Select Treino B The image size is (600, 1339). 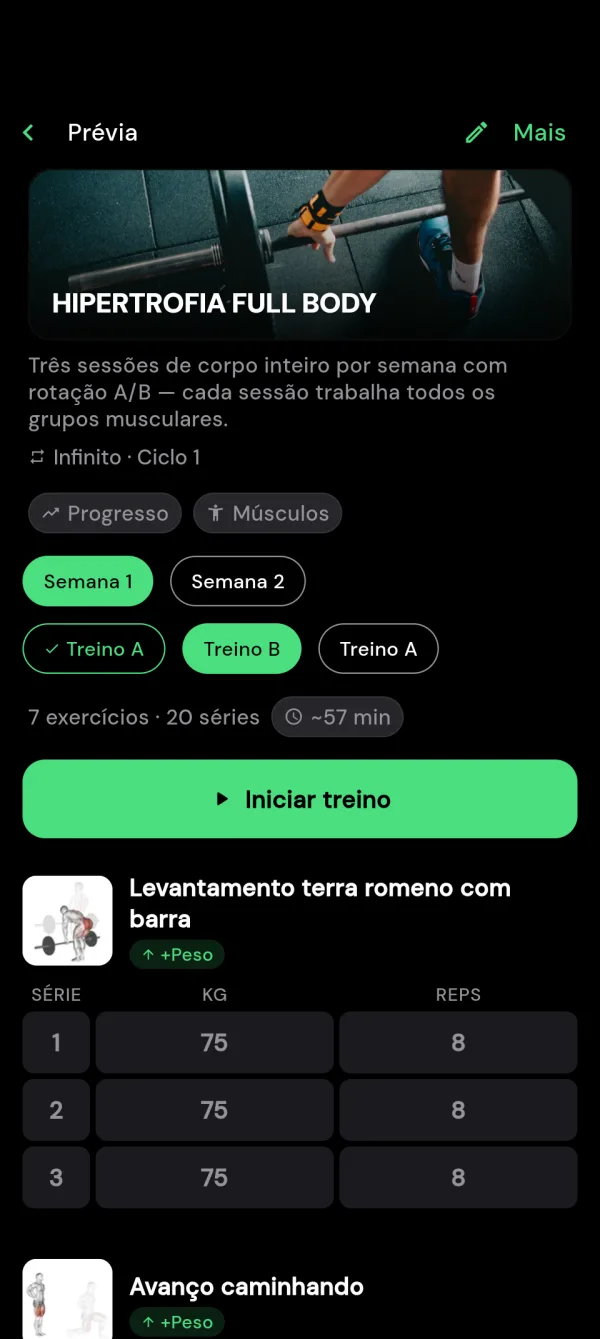pos(242,649)
